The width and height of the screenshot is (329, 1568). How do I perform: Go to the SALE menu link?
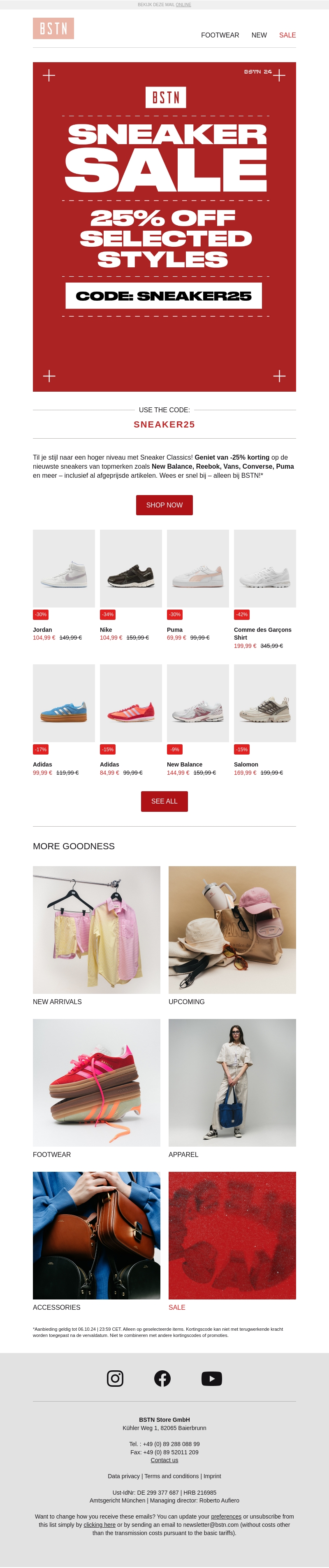point(287,35)
